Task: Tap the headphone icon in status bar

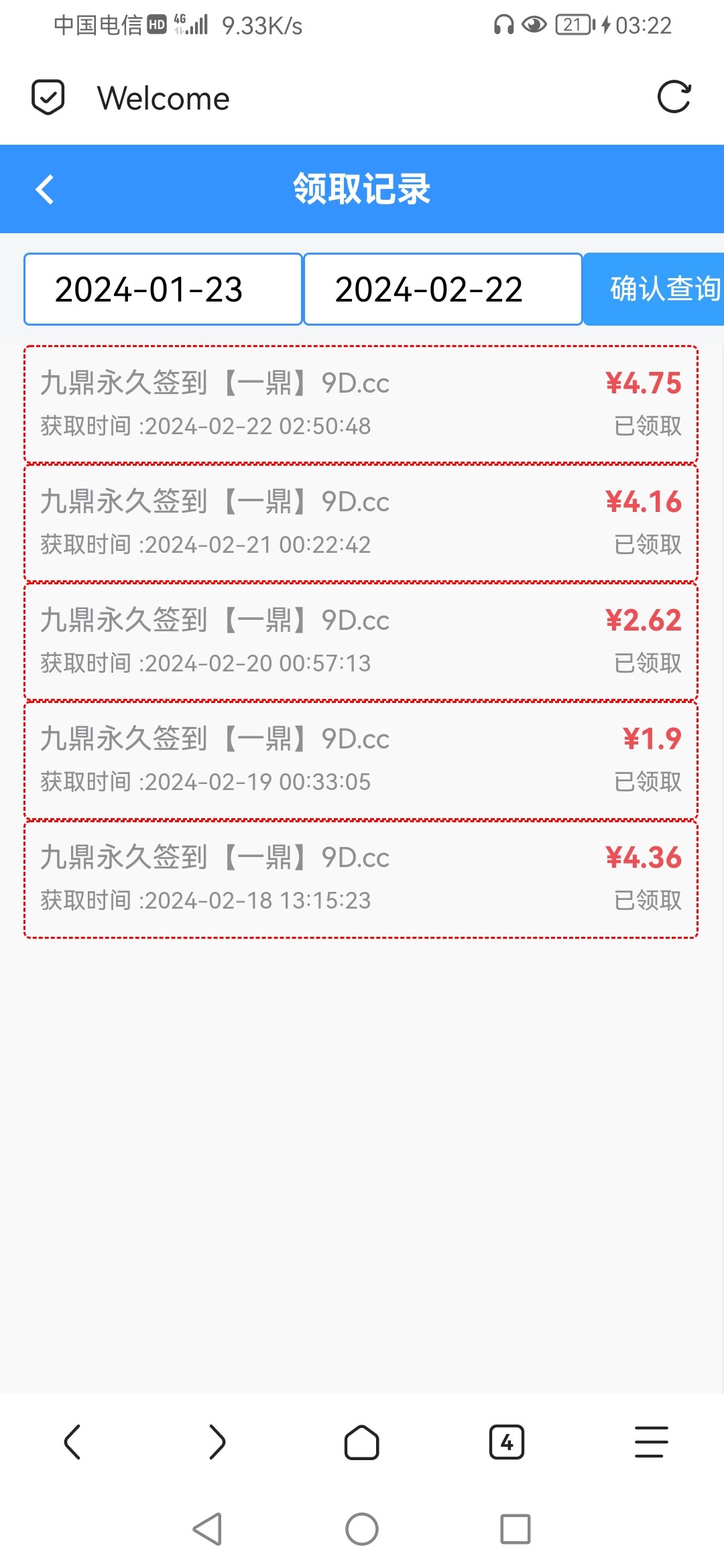Action: tap(501, 25)
